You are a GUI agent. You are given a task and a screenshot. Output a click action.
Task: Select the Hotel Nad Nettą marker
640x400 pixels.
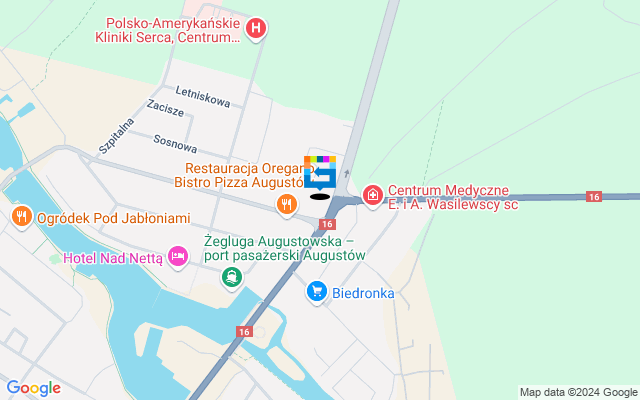point(178,257)
